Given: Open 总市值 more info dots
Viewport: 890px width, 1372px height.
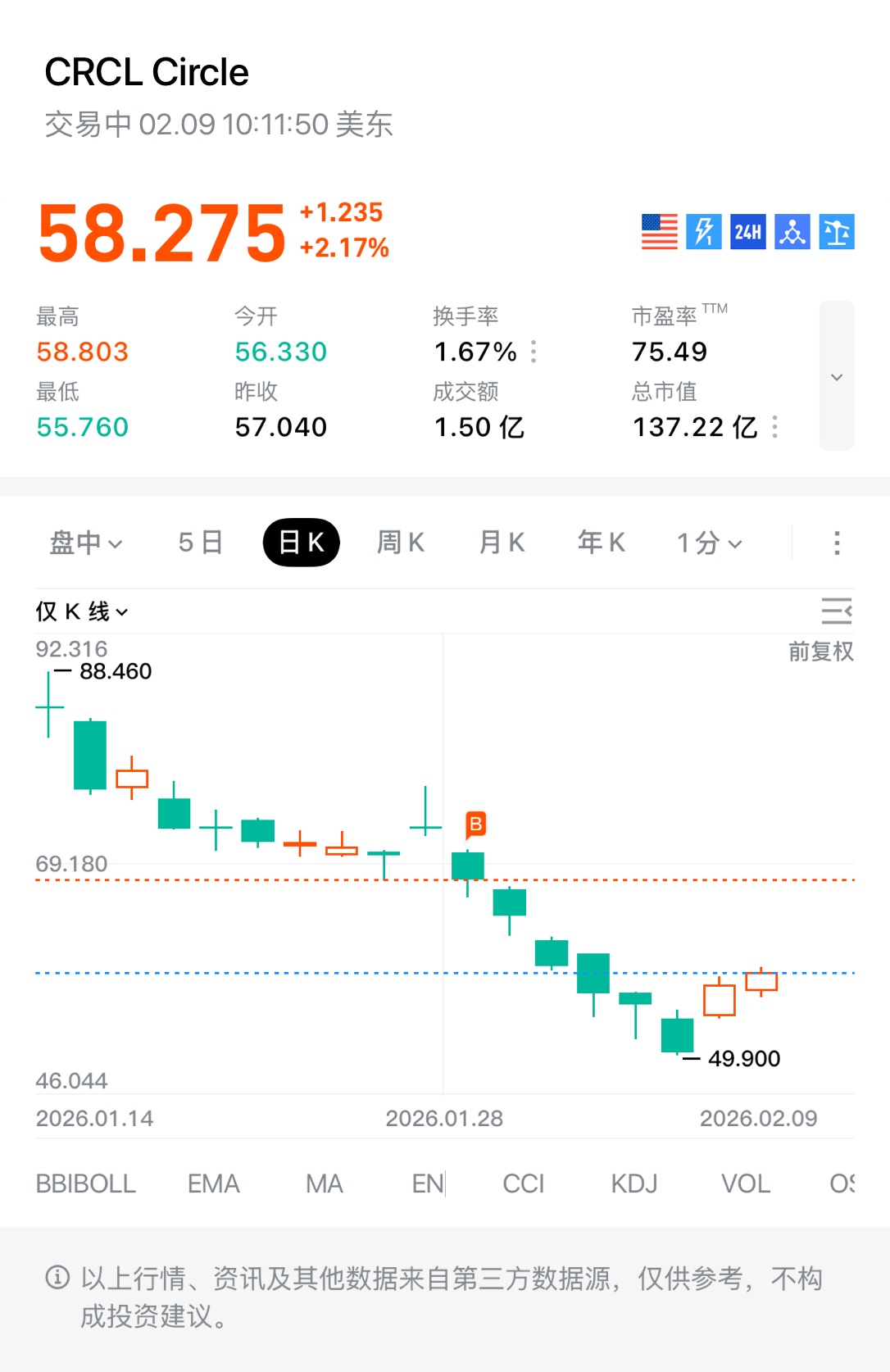Looking at the screenshot, I should (x=775, y=427).
